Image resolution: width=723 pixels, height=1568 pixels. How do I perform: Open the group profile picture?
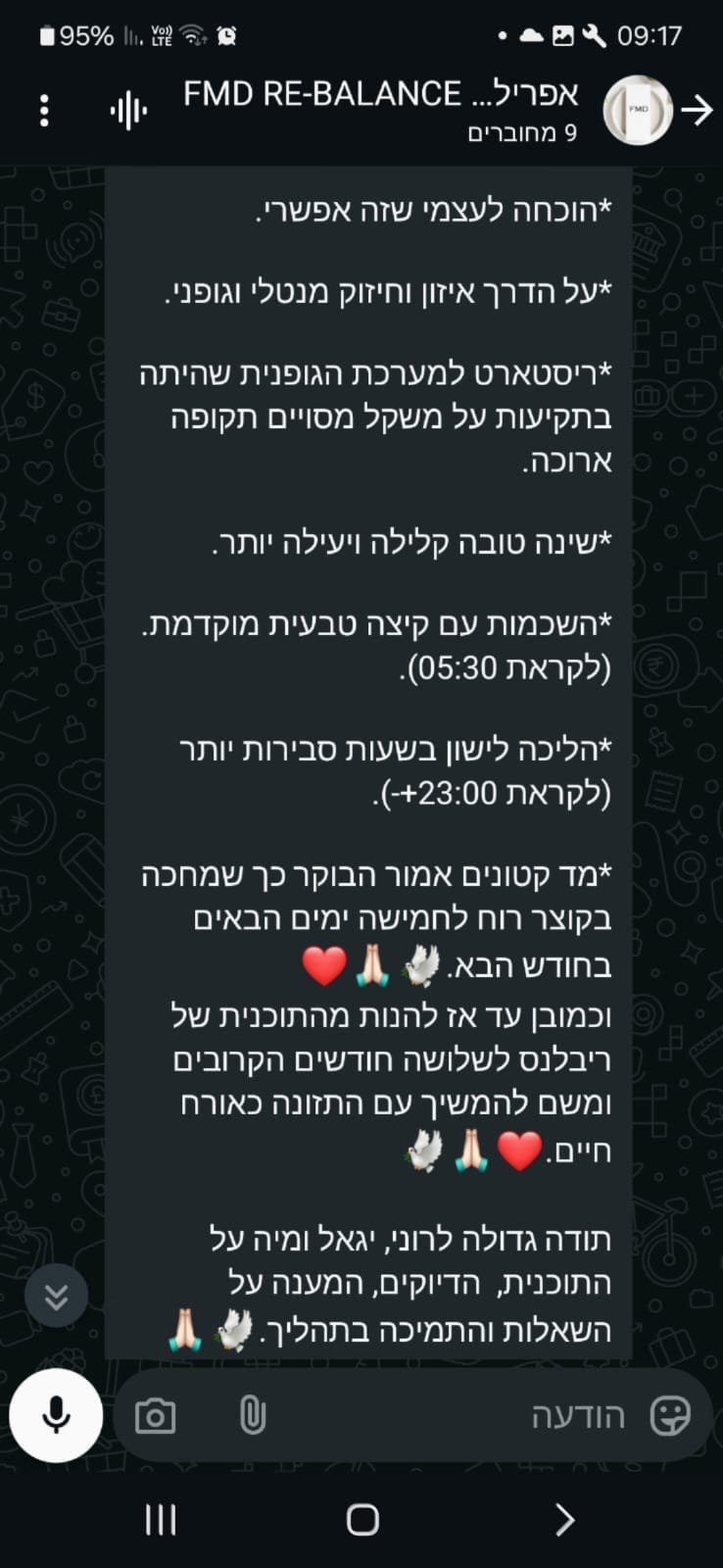[638, 111]
